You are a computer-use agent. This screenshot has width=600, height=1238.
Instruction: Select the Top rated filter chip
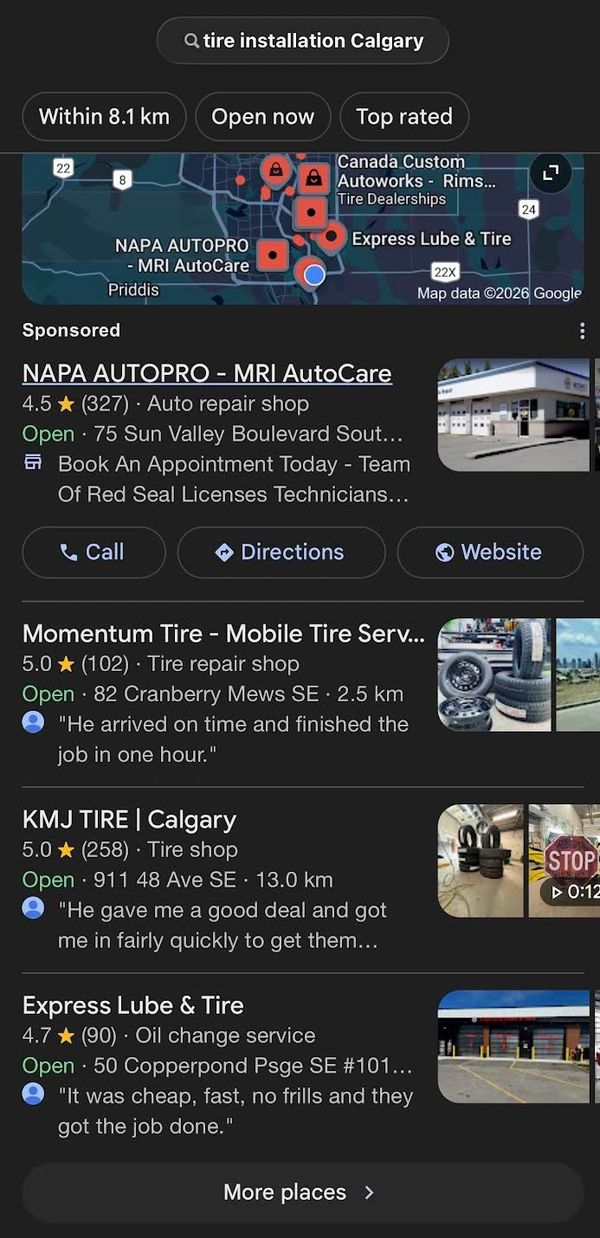coord(404,116)
